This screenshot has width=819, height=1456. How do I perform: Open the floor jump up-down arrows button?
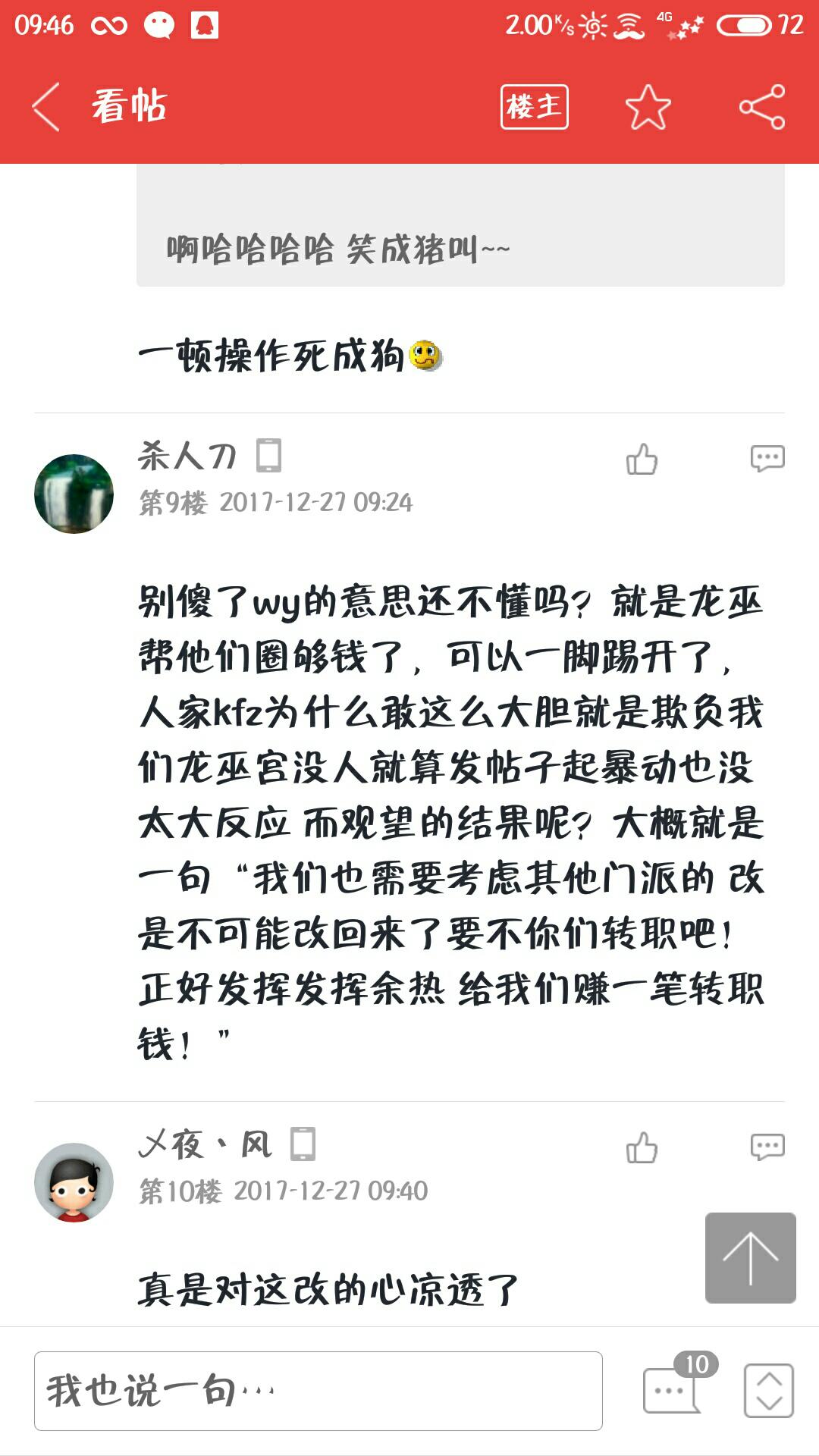tap(768, 1391)
